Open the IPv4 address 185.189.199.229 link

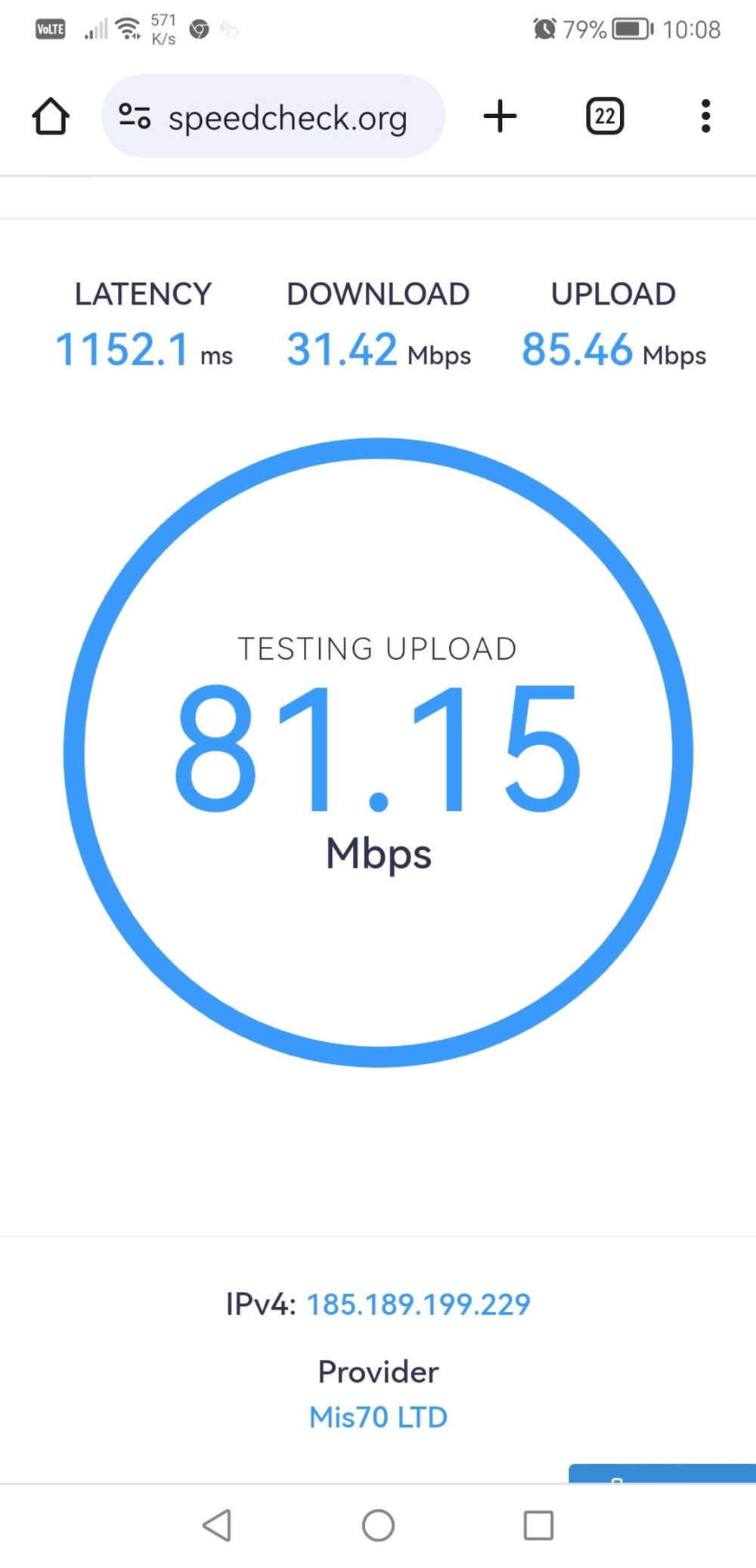(418, 1304)
